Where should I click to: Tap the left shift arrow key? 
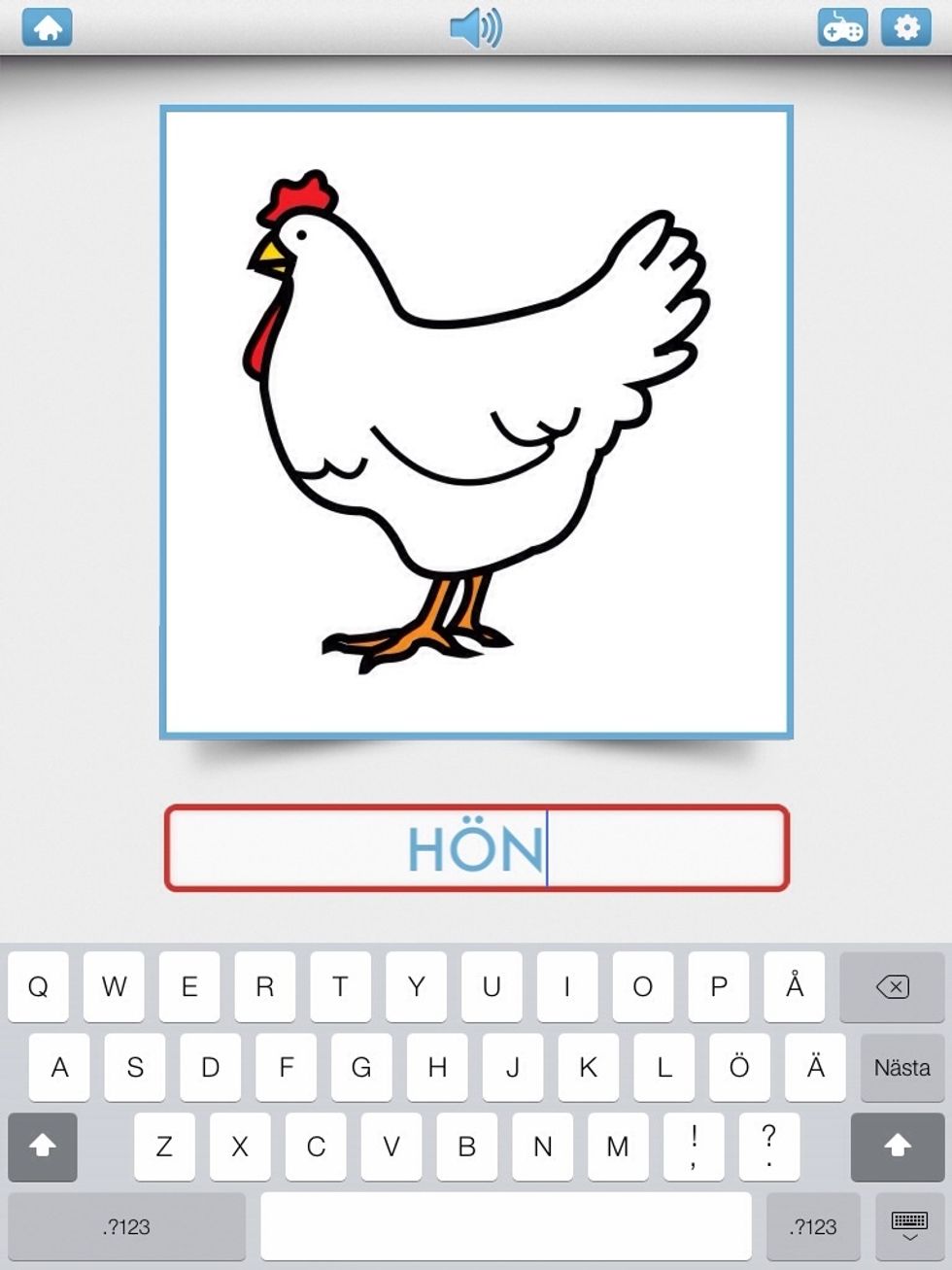[x=42, y=1148]
